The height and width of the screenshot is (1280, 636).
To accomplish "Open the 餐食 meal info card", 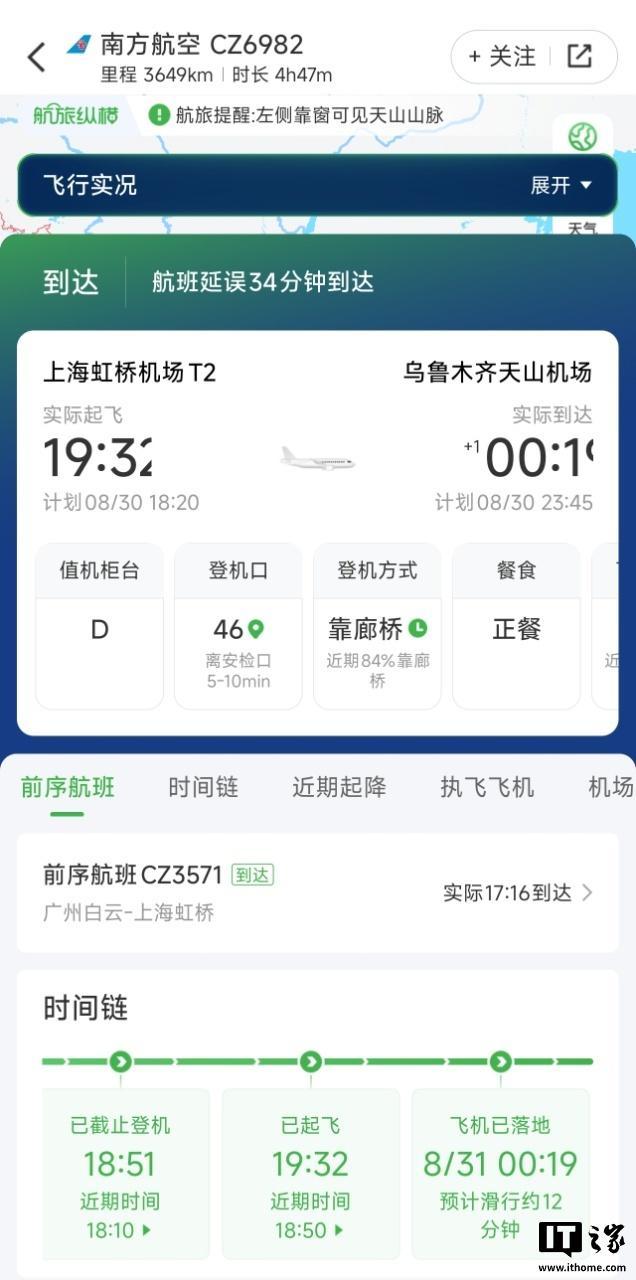I will [x=516, y=626].
